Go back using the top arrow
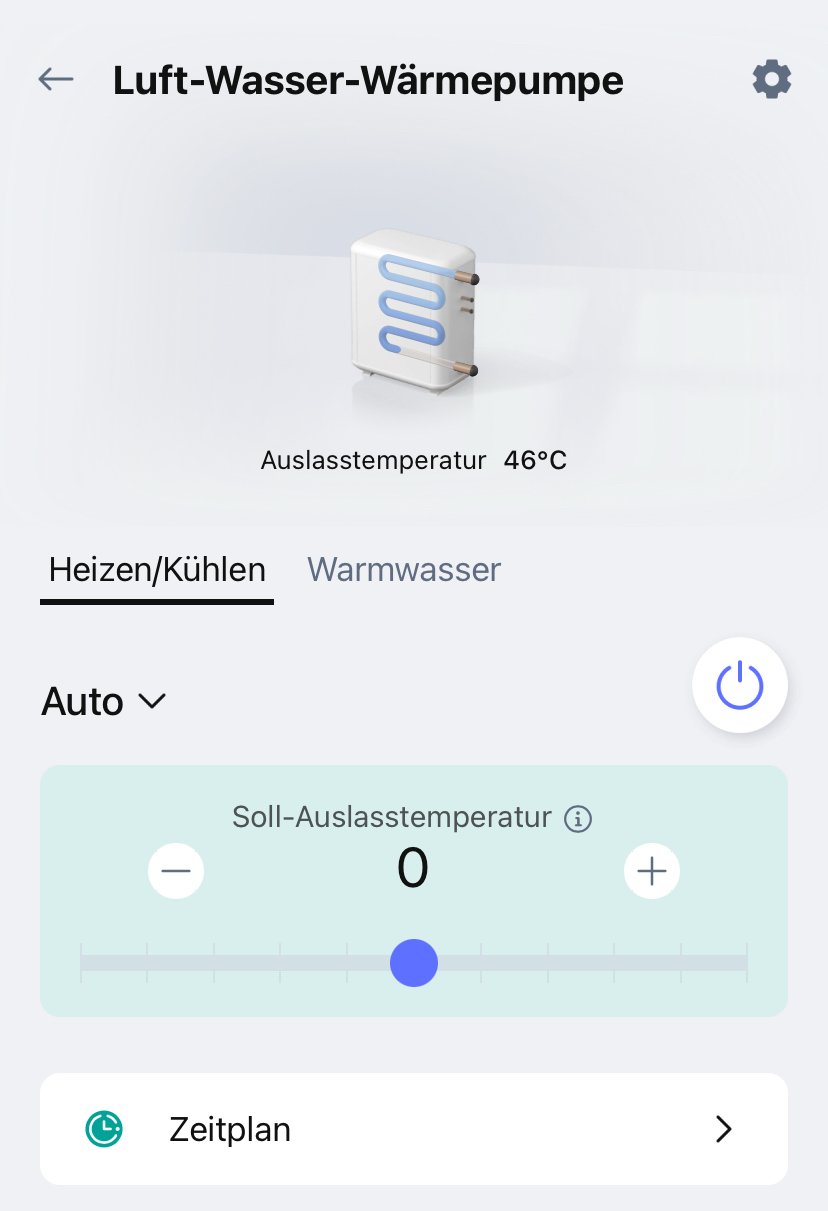This screenshot has height=1211, width=828. click(56, 79)
